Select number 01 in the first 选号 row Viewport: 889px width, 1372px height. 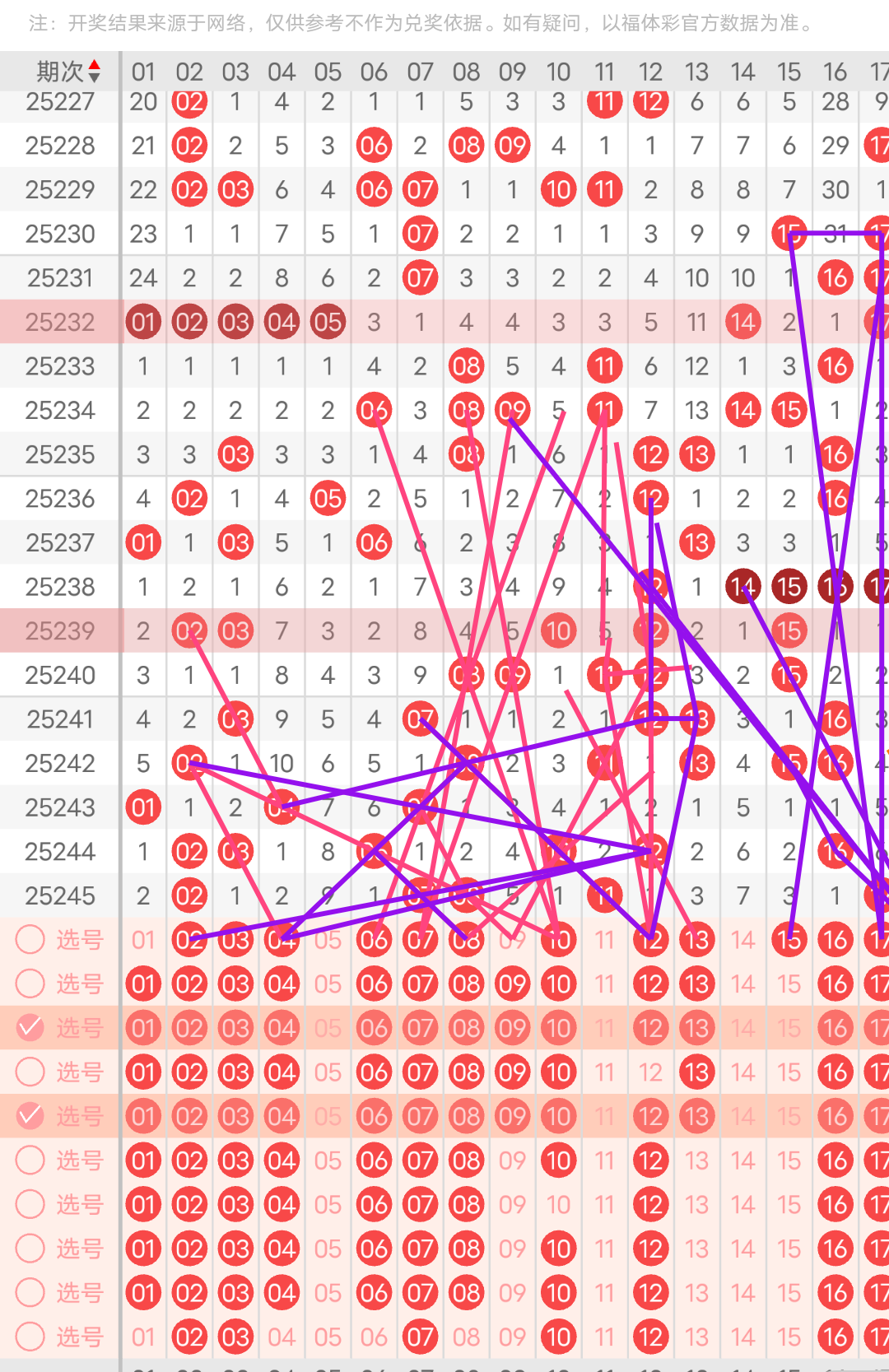143,939
